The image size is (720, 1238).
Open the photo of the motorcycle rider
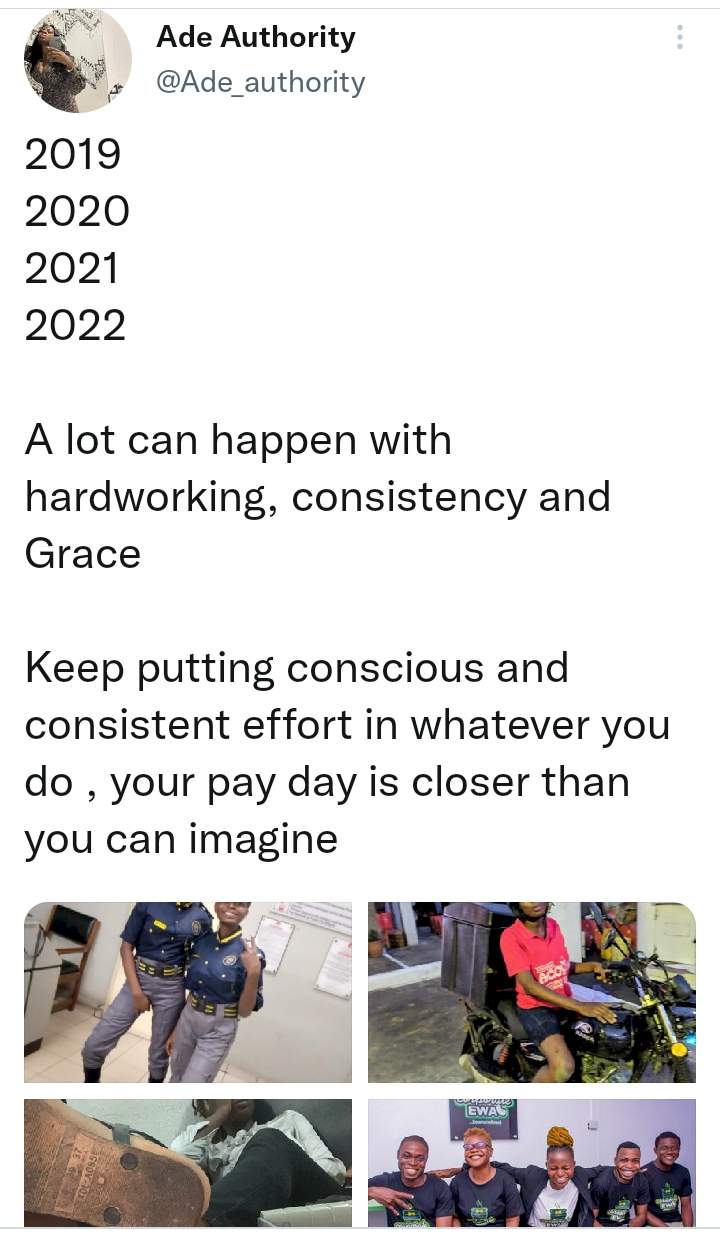tap(531, 991)
